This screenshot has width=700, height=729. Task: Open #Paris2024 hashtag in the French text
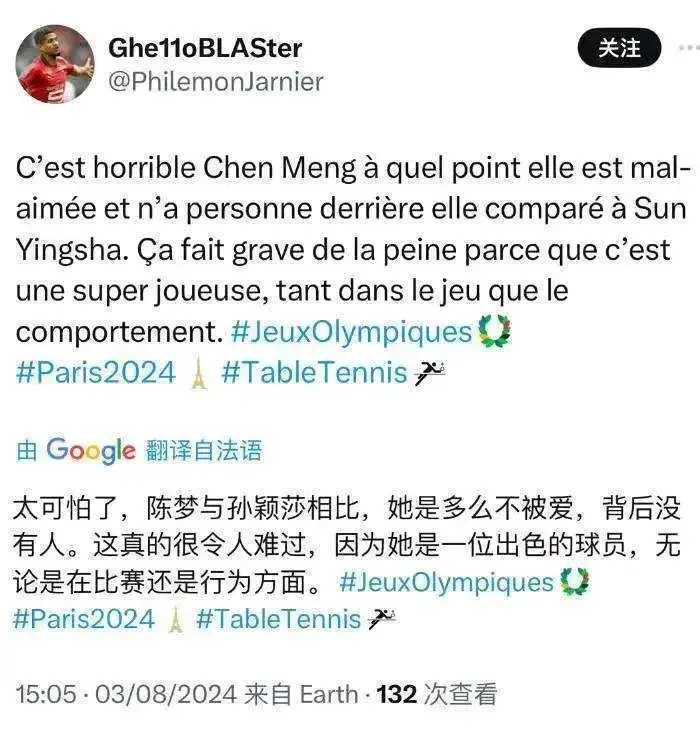pos(96,373)
